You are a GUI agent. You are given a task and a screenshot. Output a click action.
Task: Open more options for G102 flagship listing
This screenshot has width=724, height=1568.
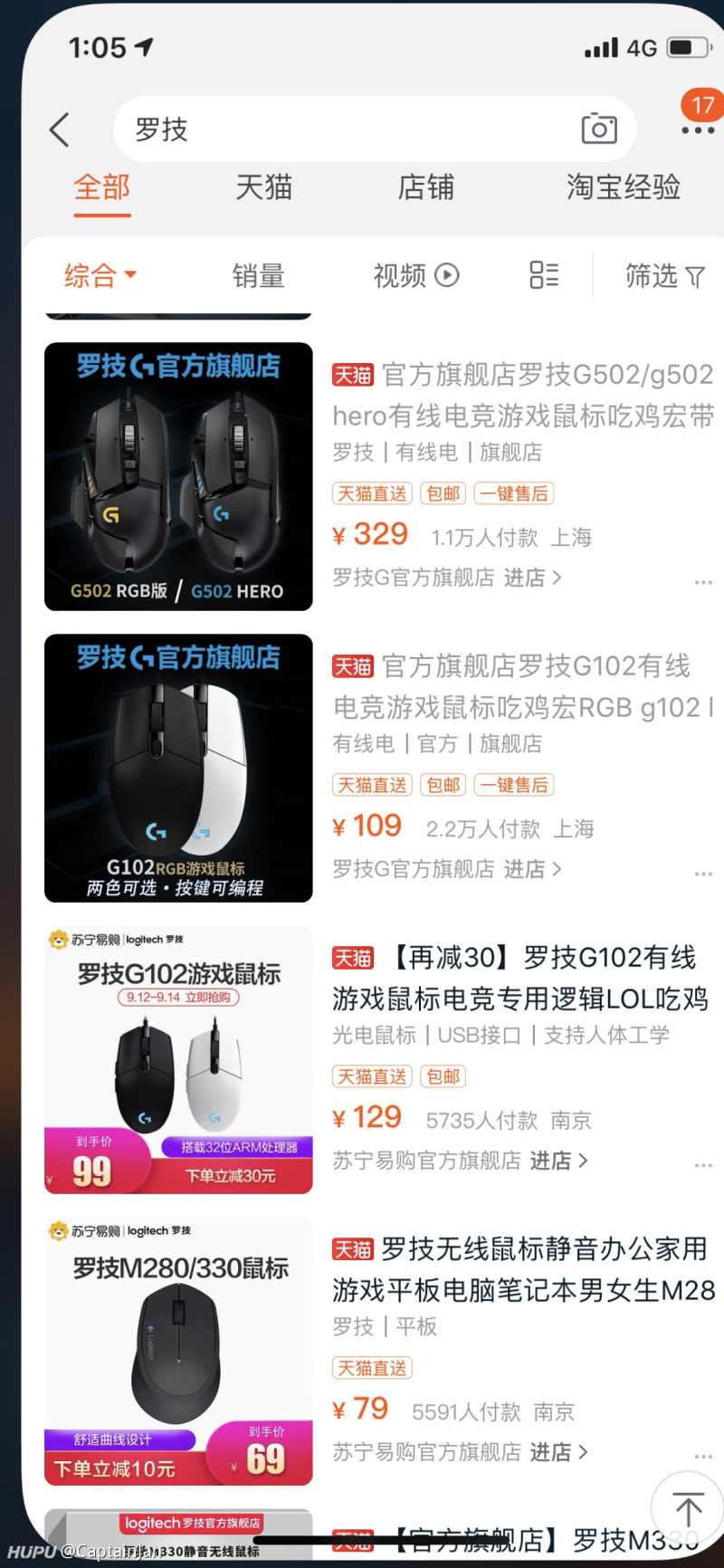(703, 874)
